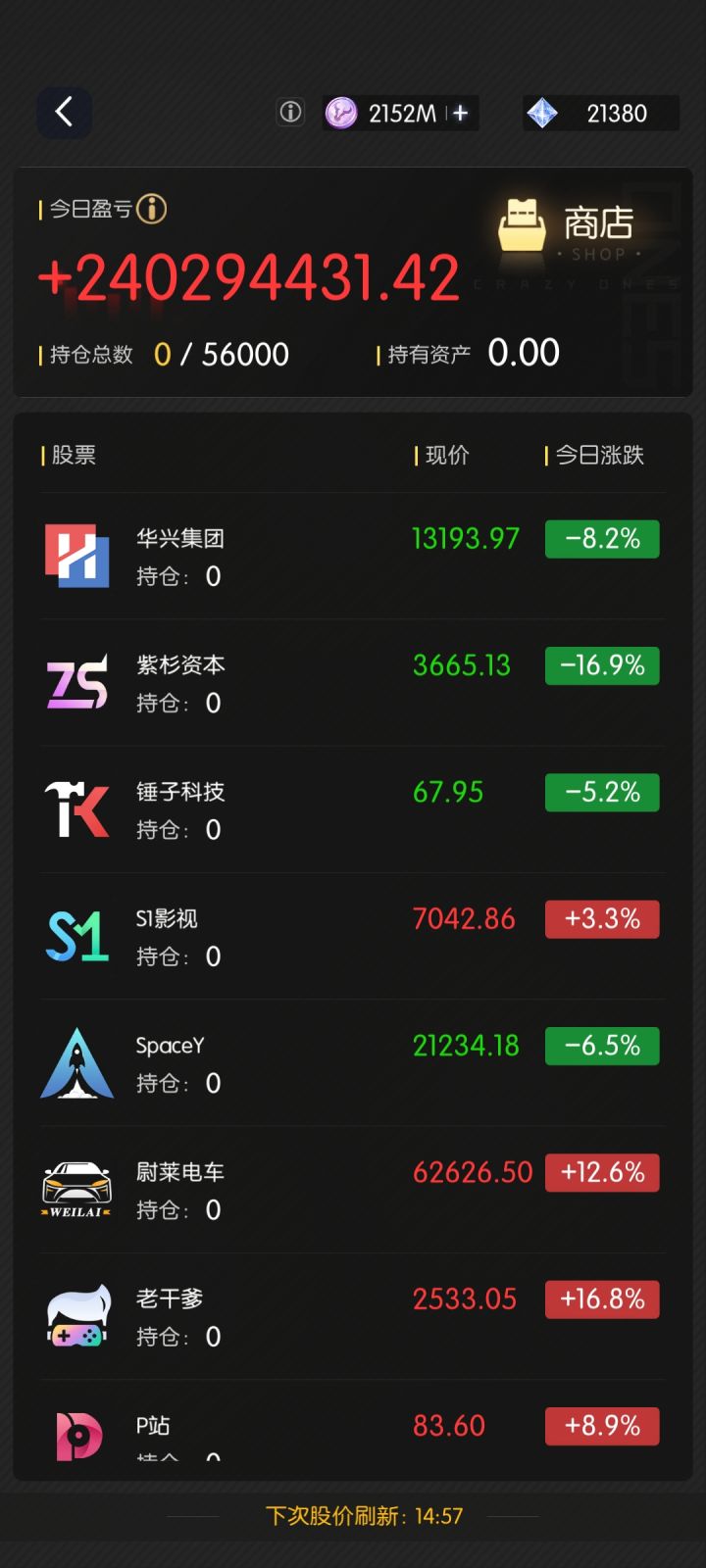Tap the blue diamond currency icon
Screen dimensions: 706x1568
coord(544,113)
